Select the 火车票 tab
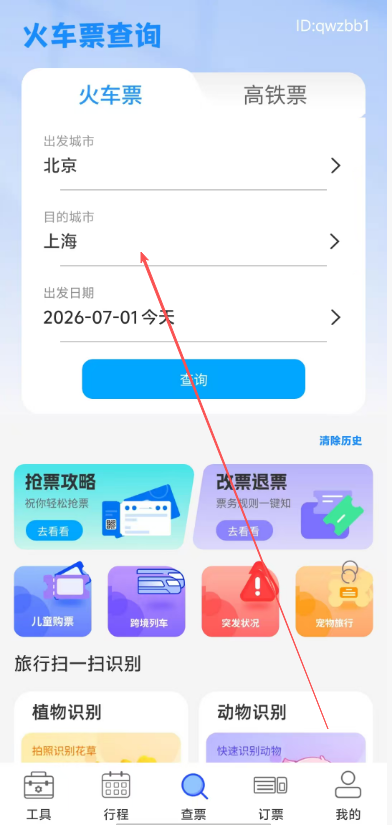This screenshot has width=392, height=825. (x=110, y=95)
